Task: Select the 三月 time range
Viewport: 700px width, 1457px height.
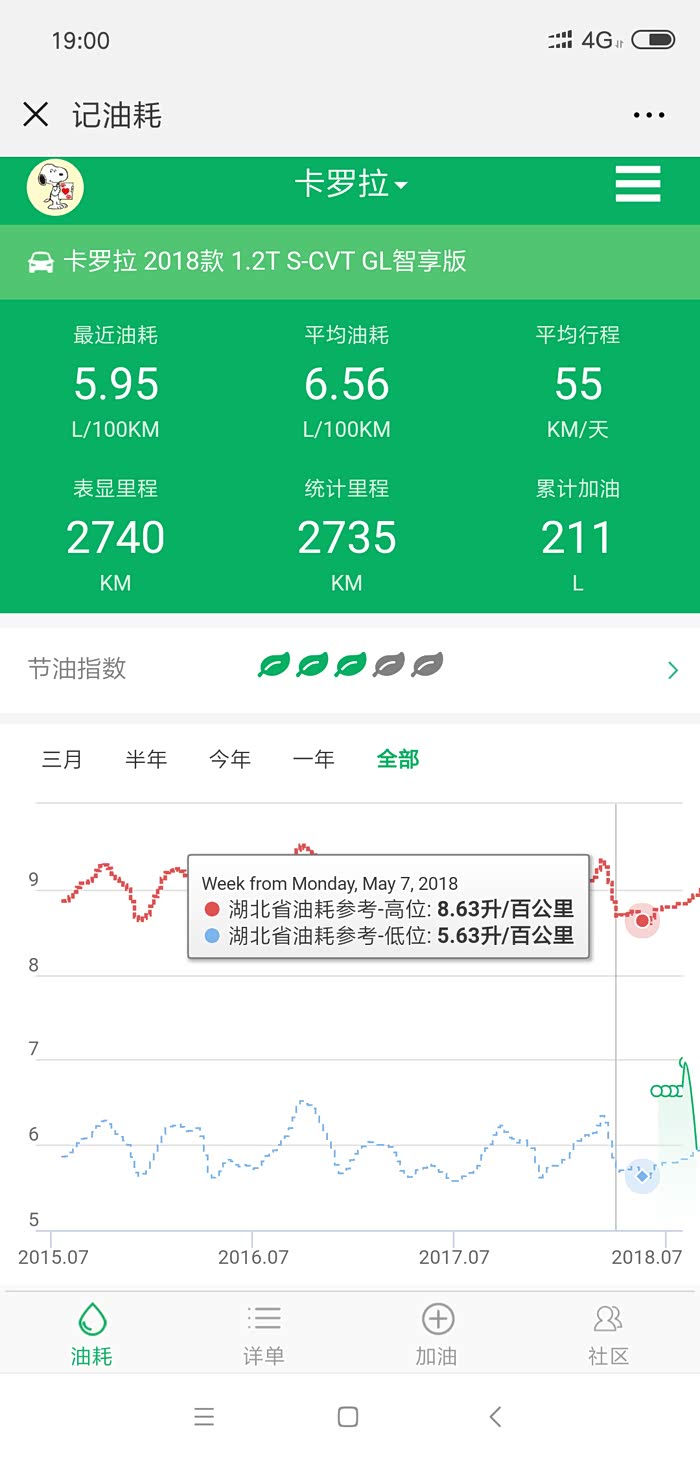Action: tap(62, 759)
